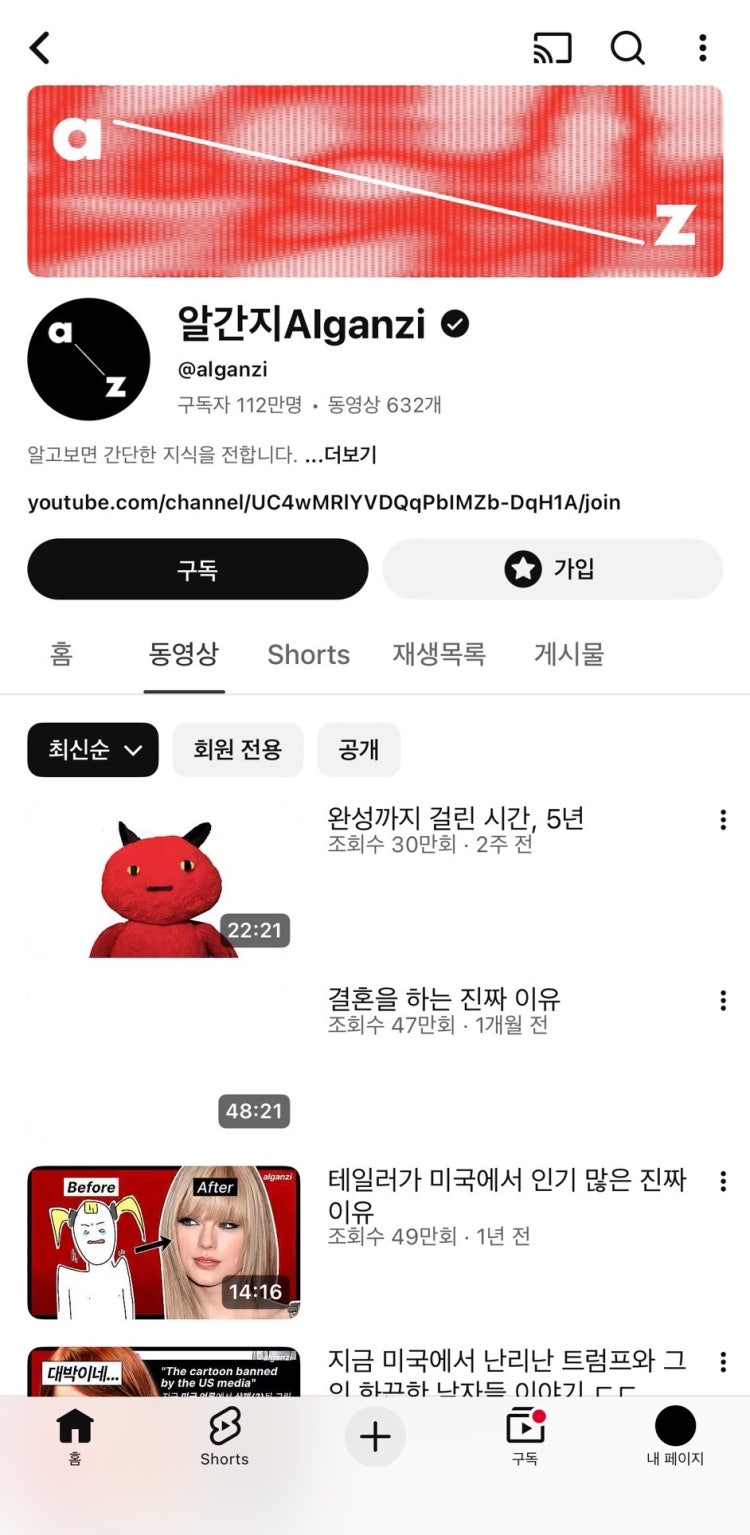Search within the channel
Image resolution: width=750 pixels, height=1535 pixels.
coord(628,48)
